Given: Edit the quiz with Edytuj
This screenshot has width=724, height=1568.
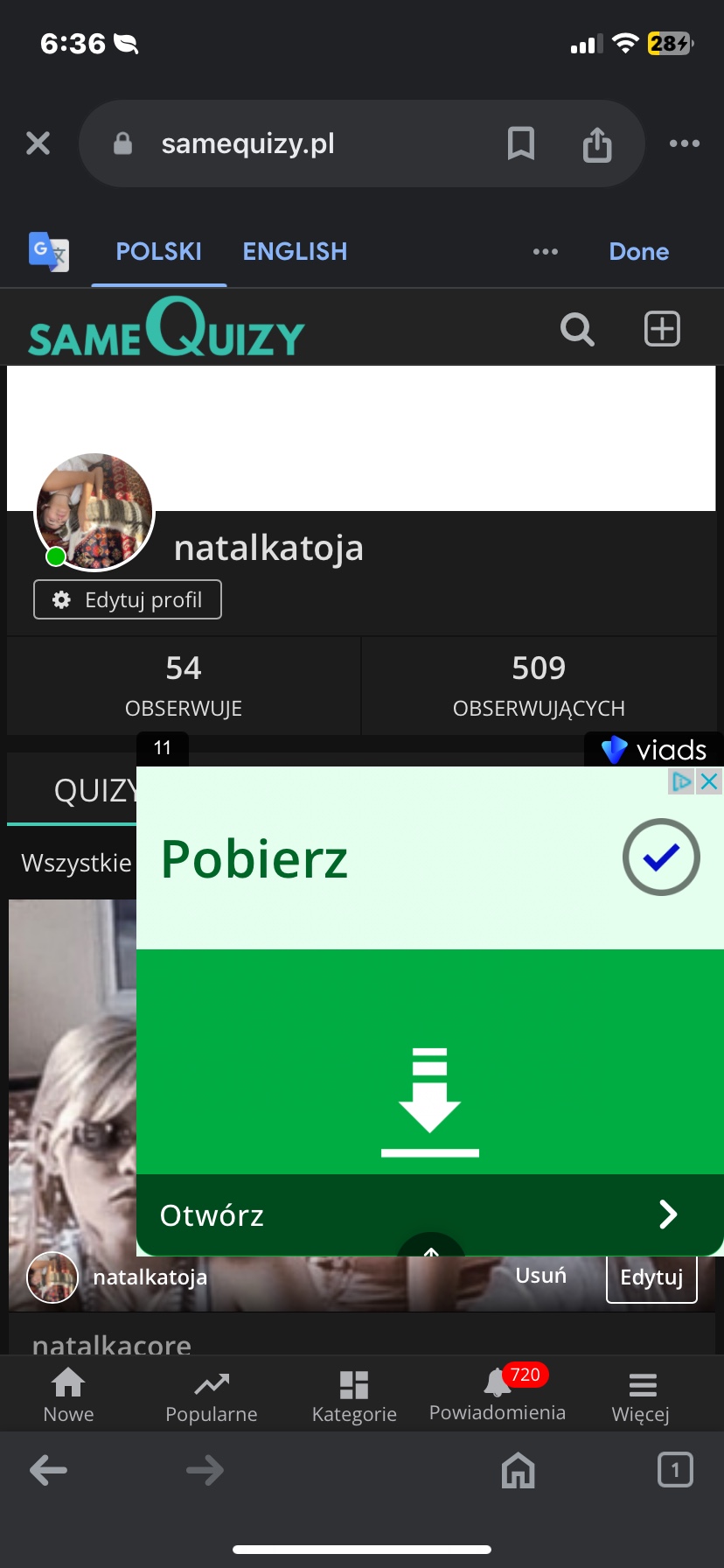Looking at the screenshot, I should tap(651, 1277).
